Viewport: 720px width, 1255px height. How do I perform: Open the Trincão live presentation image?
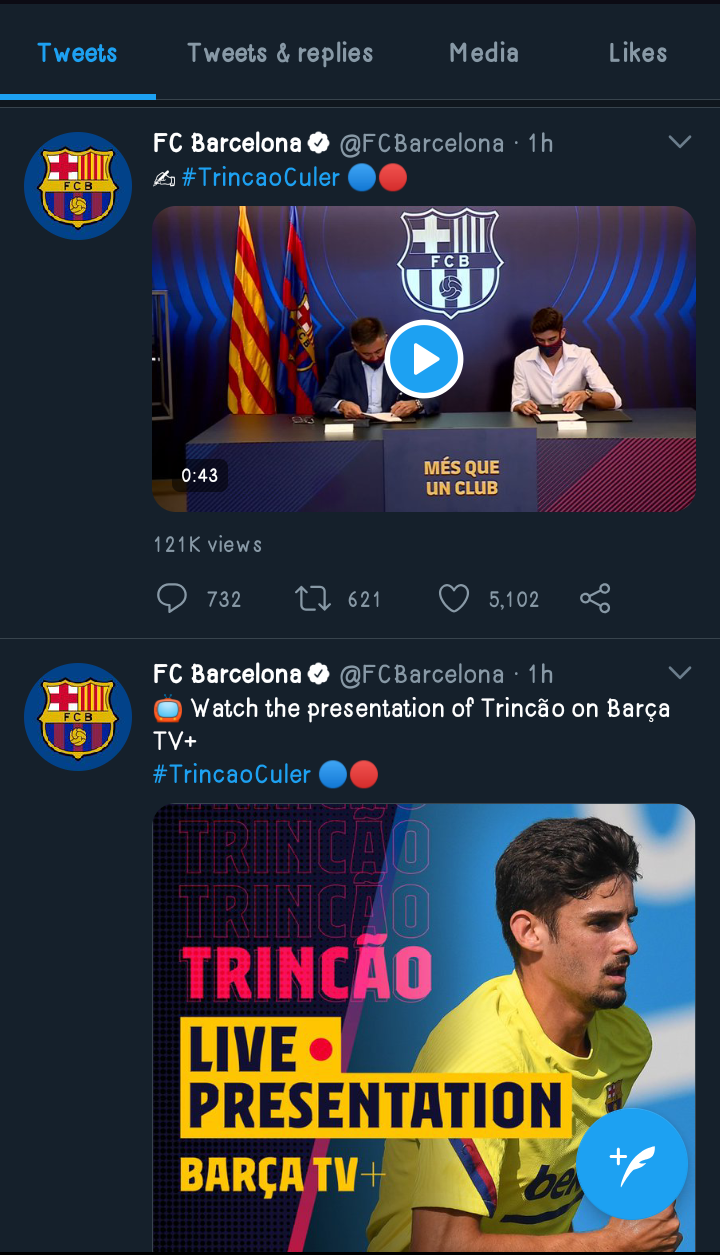[x=400, y=1000]
